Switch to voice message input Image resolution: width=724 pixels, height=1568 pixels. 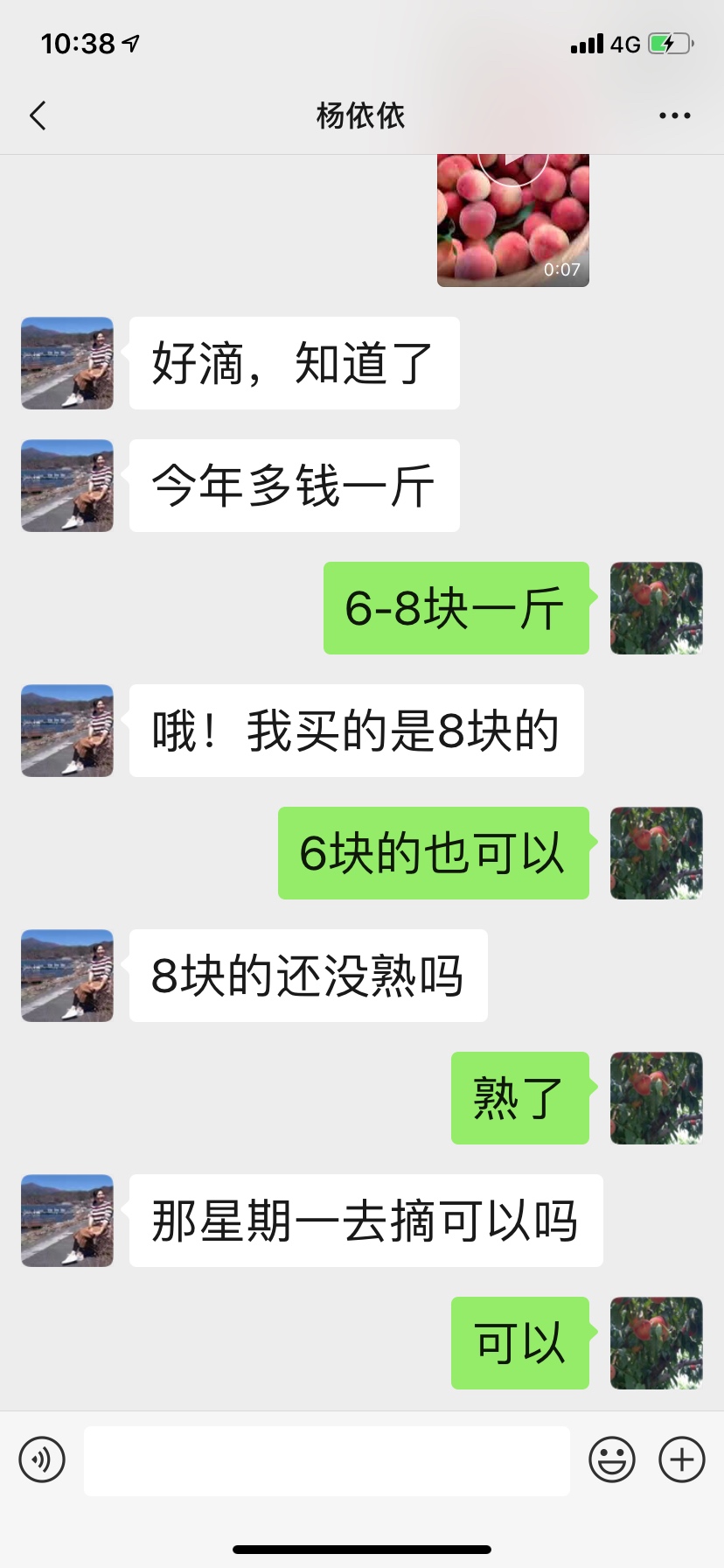42,1459
